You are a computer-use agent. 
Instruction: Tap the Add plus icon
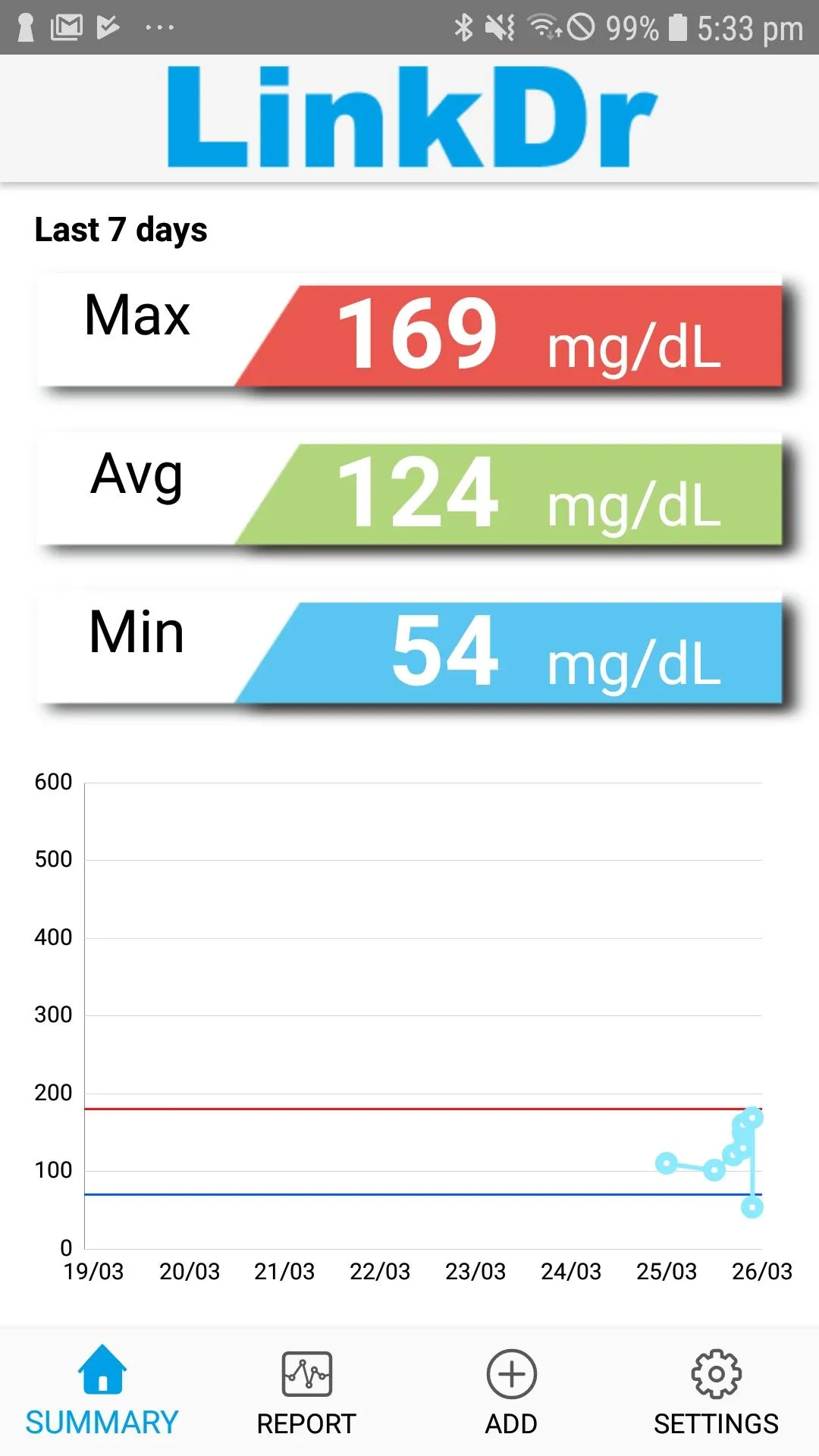[x=510, y=1373]
